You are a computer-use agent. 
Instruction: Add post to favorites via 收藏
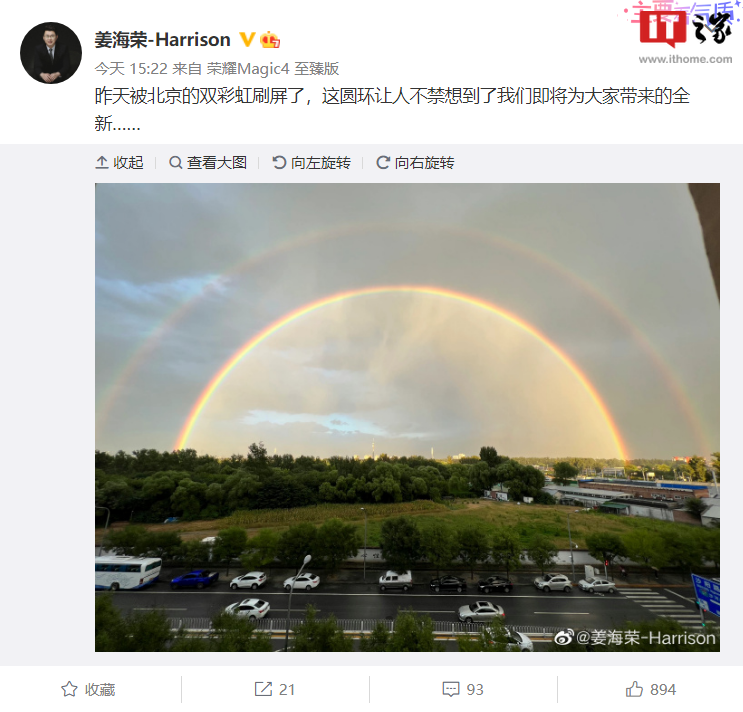[x=89, y=689]
